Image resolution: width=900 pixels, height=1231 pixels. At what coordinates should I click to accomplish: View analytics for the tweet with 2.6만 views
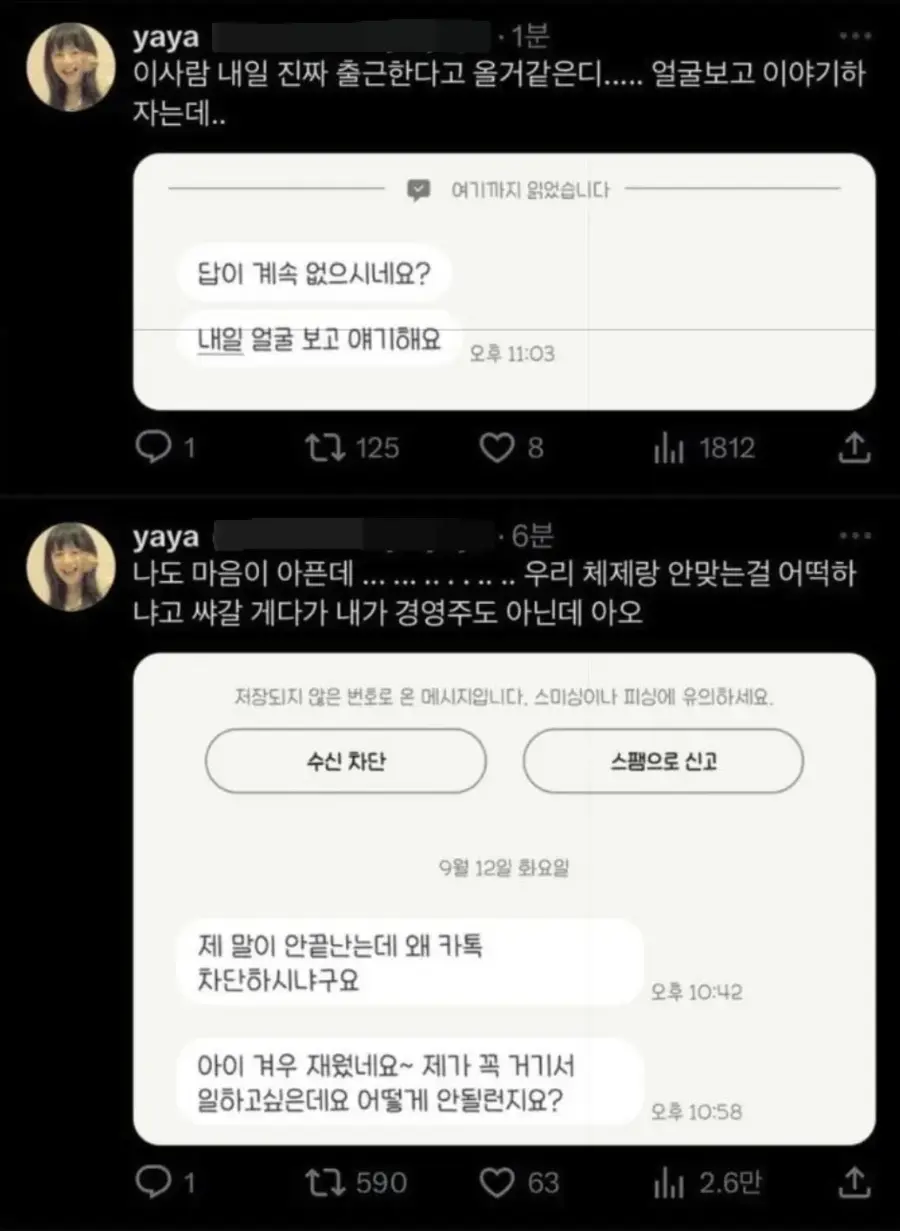pos(667,1184)
